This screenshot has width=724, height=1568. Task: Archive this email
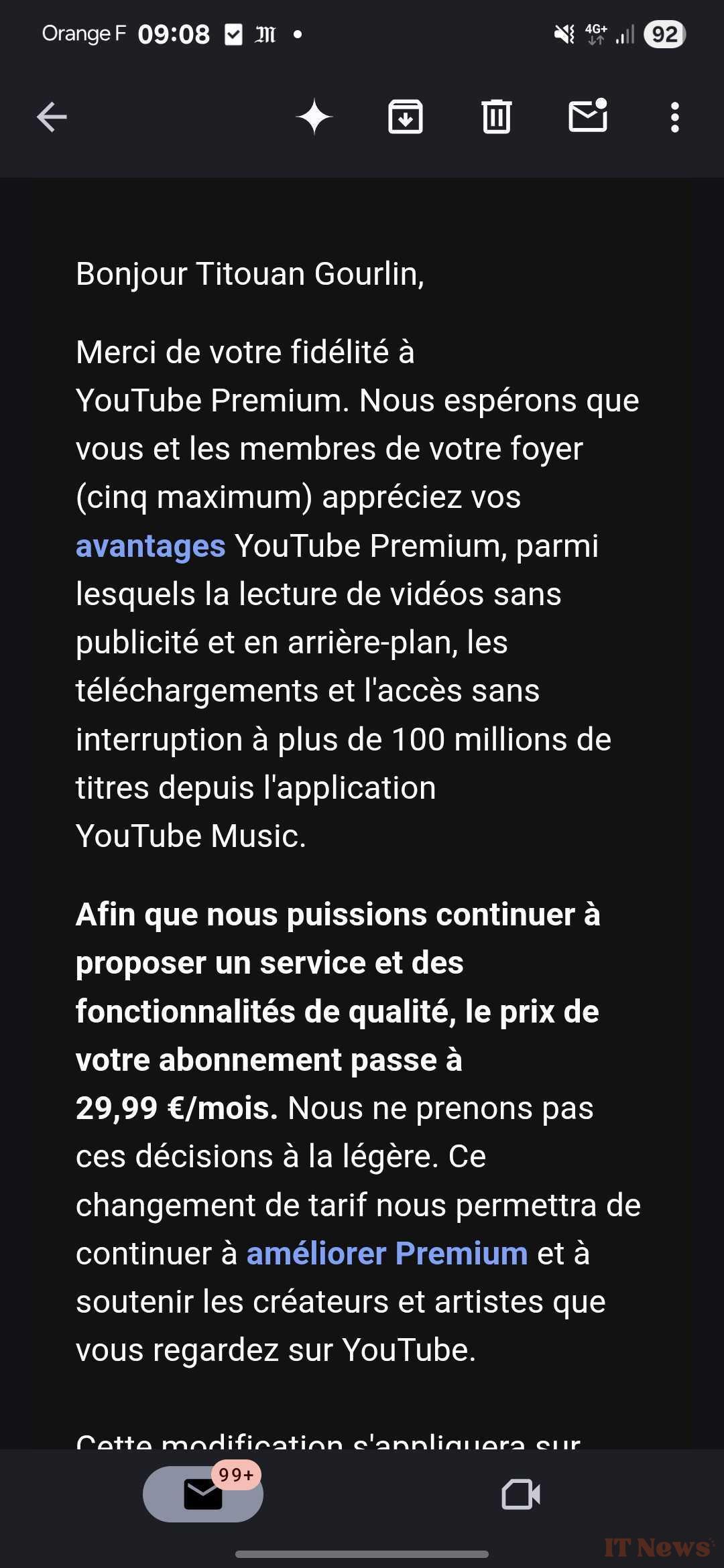[406, 117]
